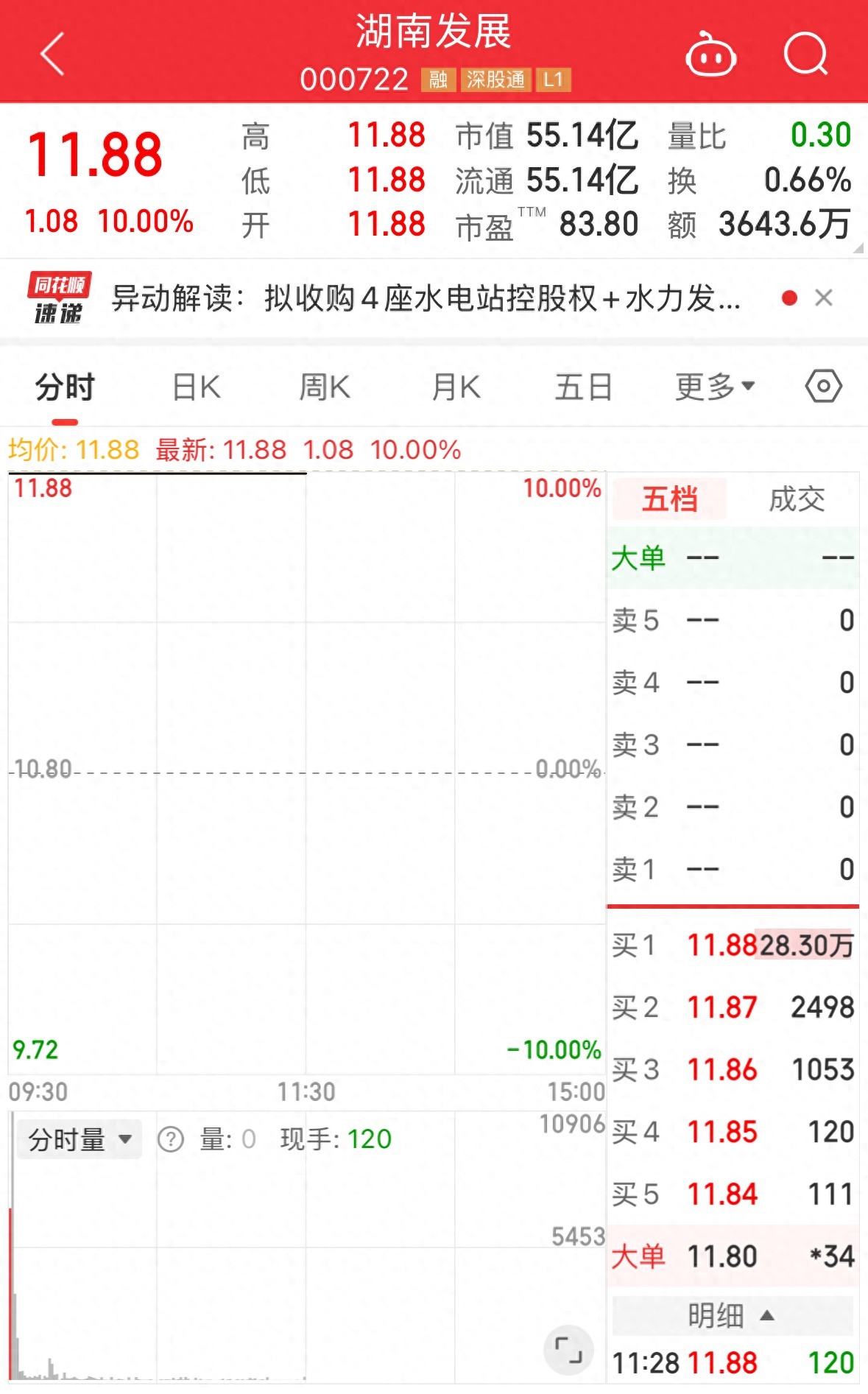
Task: Switch to the 月K chart tab
Action: coord(456,387)
